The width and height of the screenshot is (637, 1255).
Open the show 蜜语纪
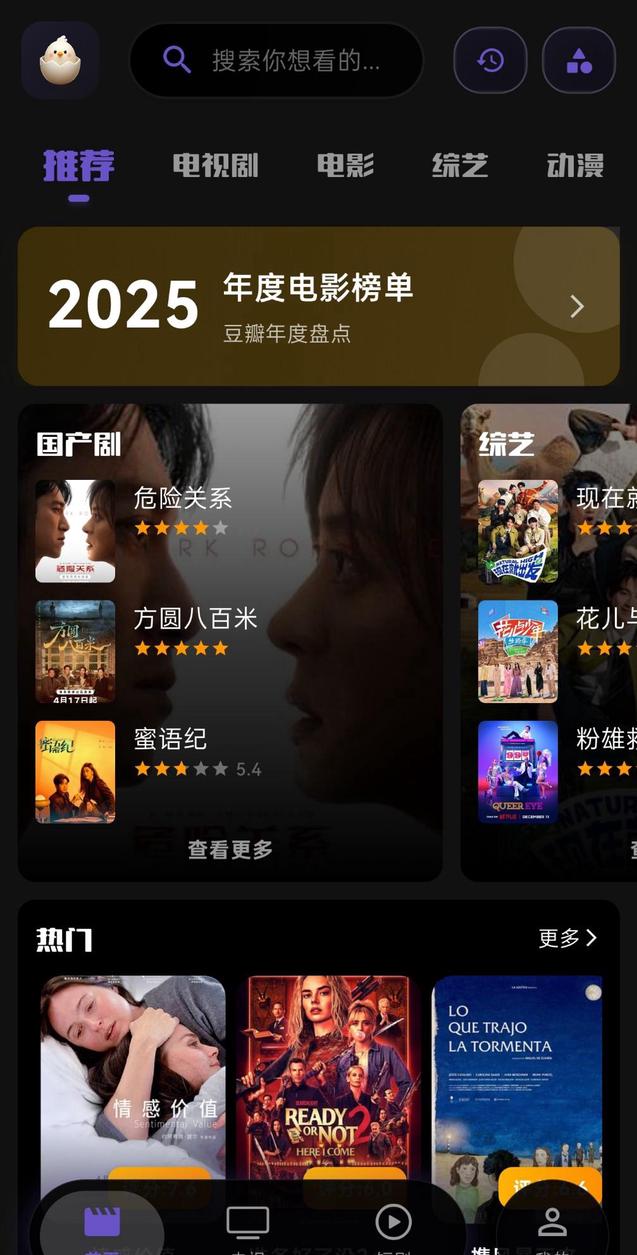coord(170,739)
